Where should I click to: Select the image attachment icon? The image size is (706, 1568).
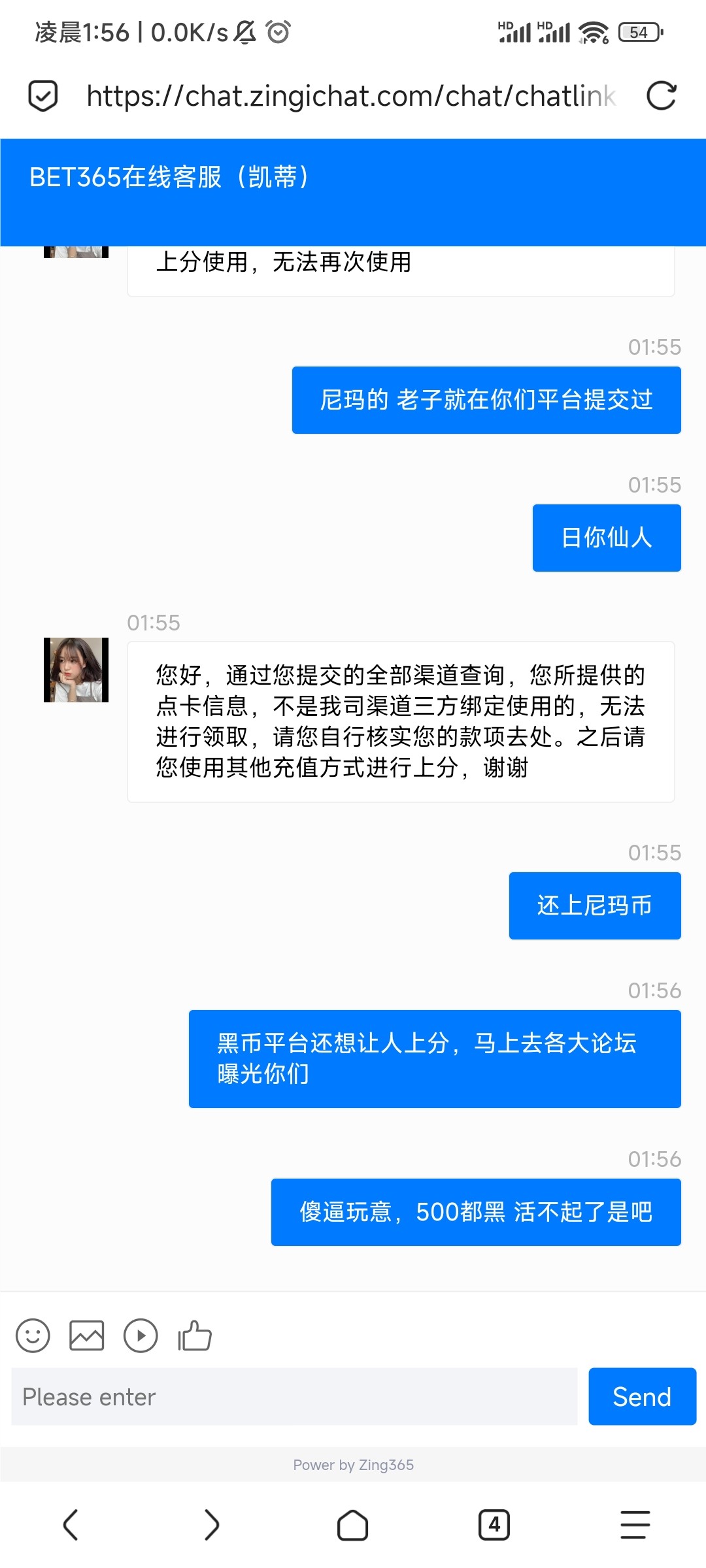pos(87,1335)
